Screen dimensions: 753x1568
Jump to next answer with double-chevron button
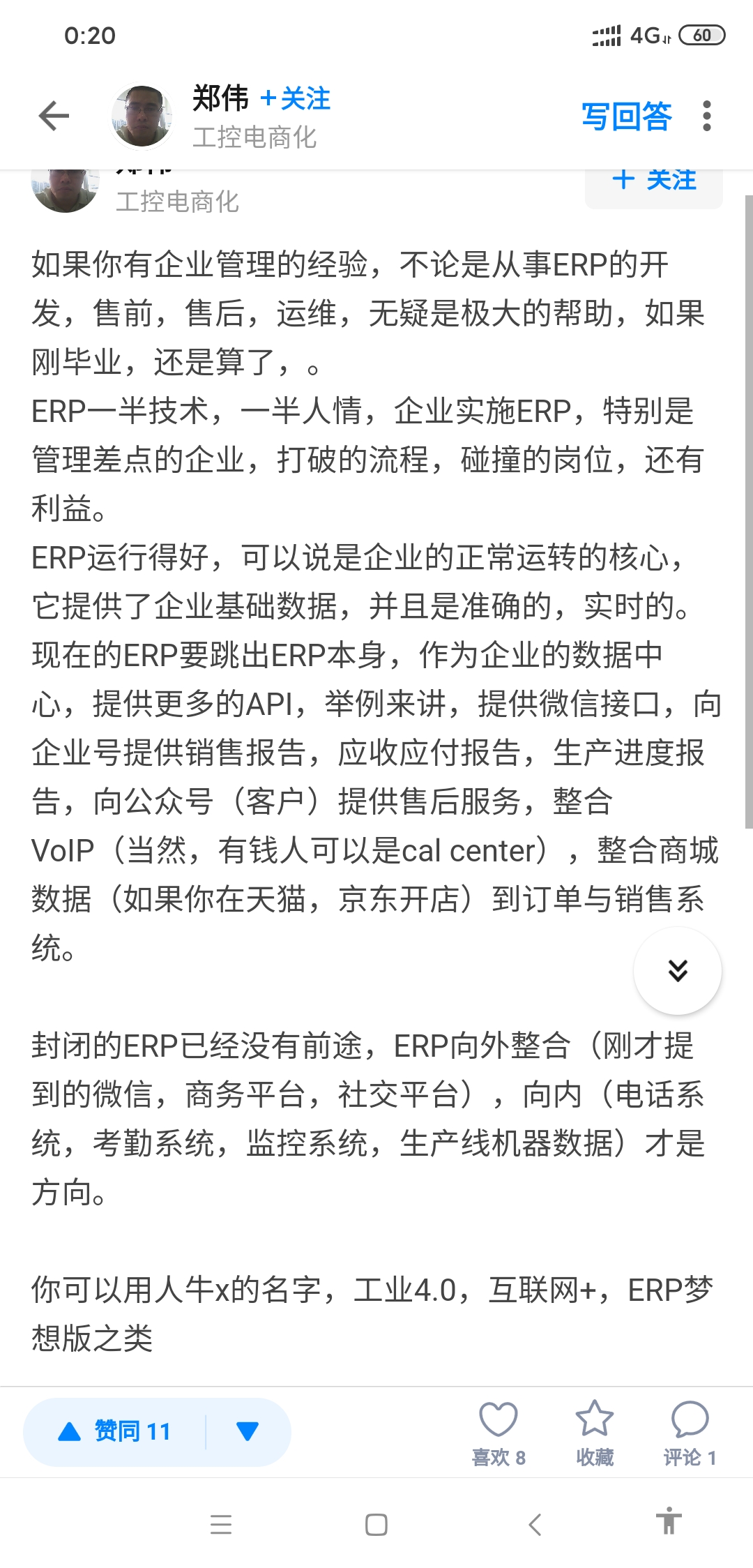pyautogui.click(x=677, y=970)
